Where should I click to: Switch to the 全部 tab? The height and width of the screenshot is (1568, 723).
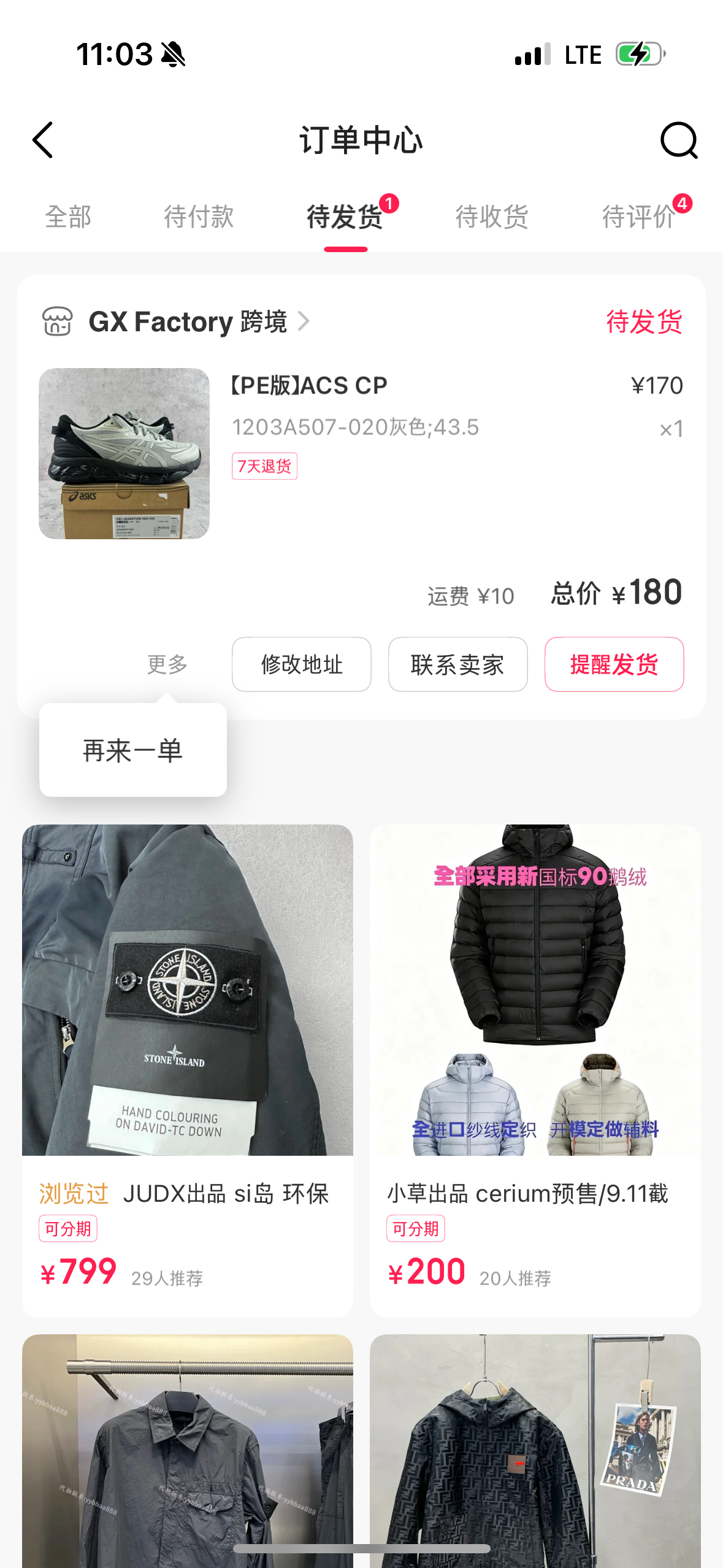point(68,217)
